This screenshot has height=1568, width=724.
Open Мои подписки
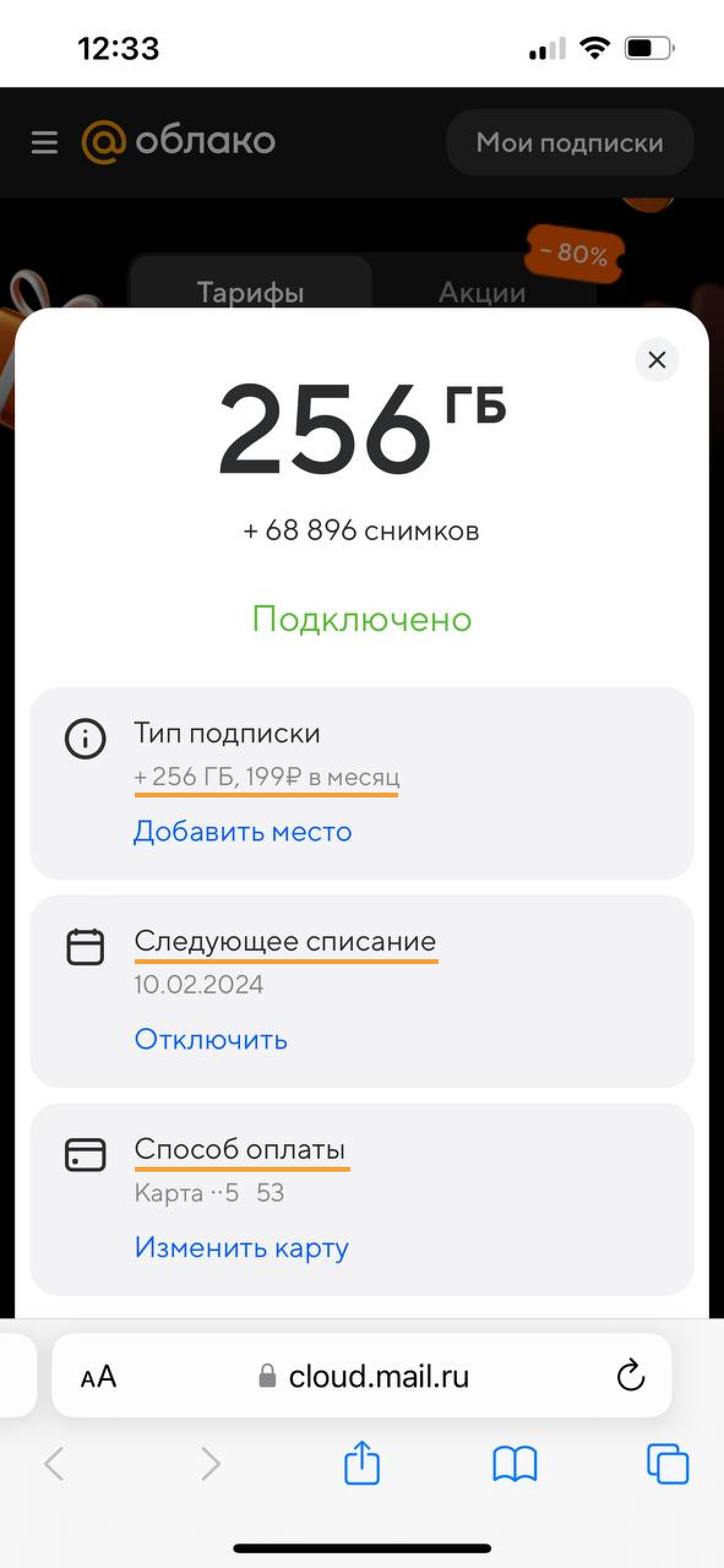(570, 143)
